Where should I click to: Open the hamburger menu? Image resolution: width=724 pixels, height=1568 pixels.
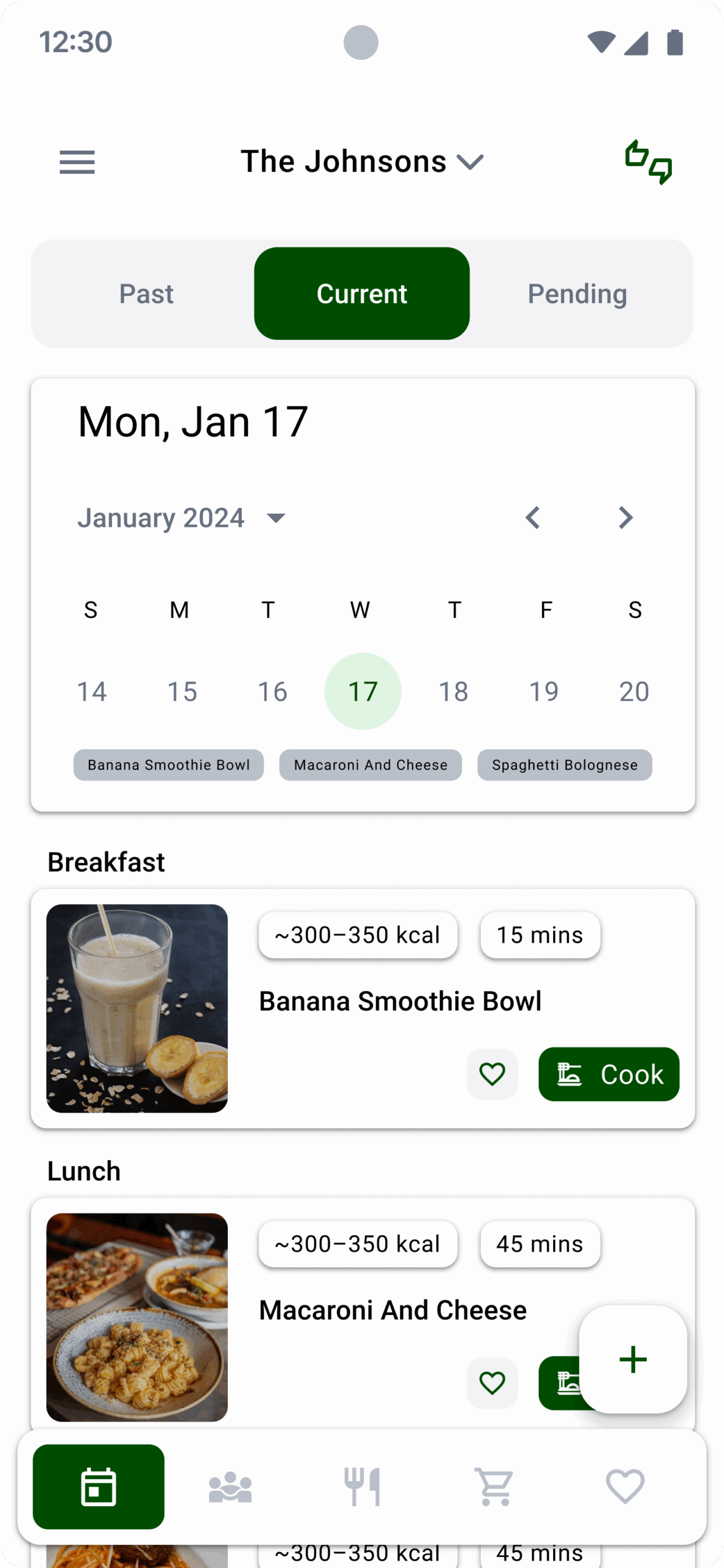[x=77, y=162]
